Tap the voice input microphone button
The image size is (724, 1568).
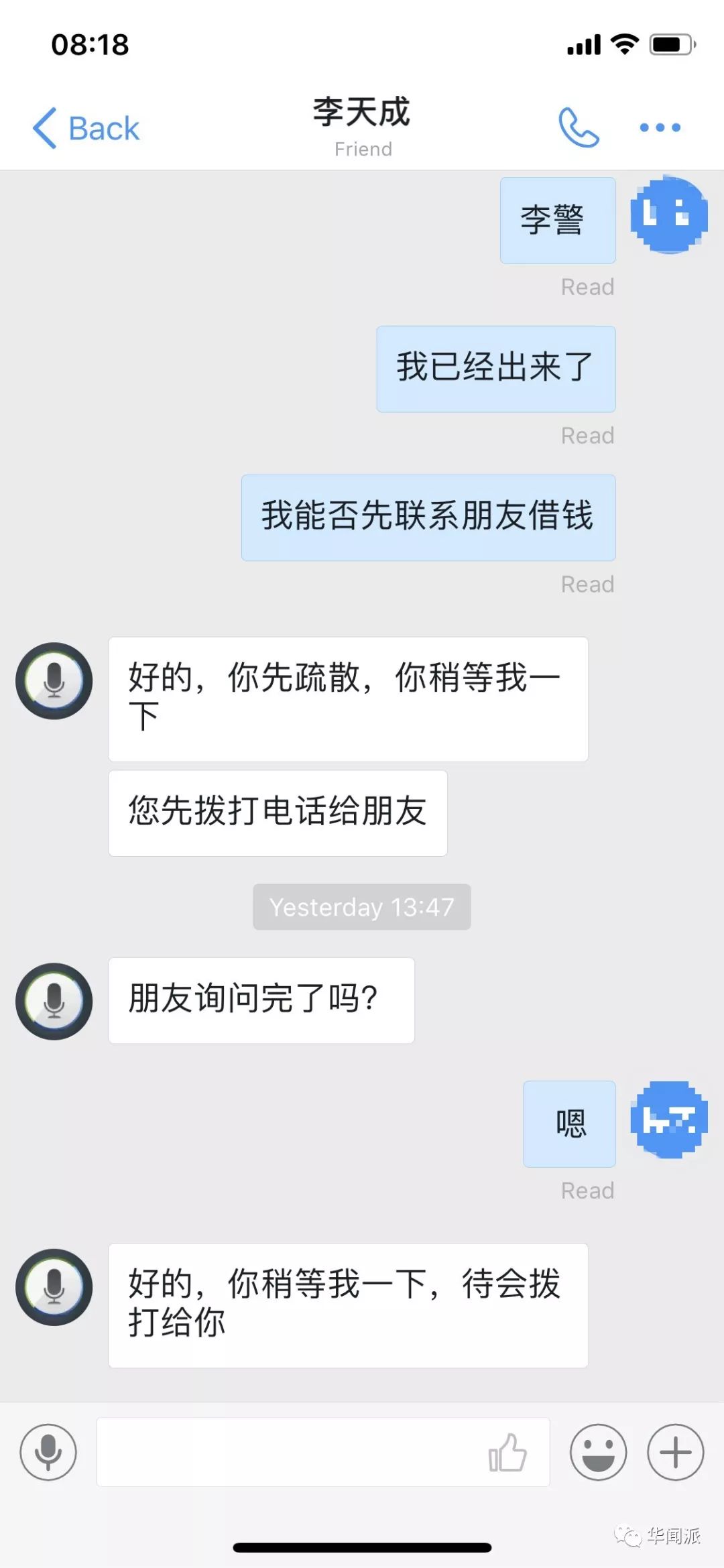pos(48,1452)
